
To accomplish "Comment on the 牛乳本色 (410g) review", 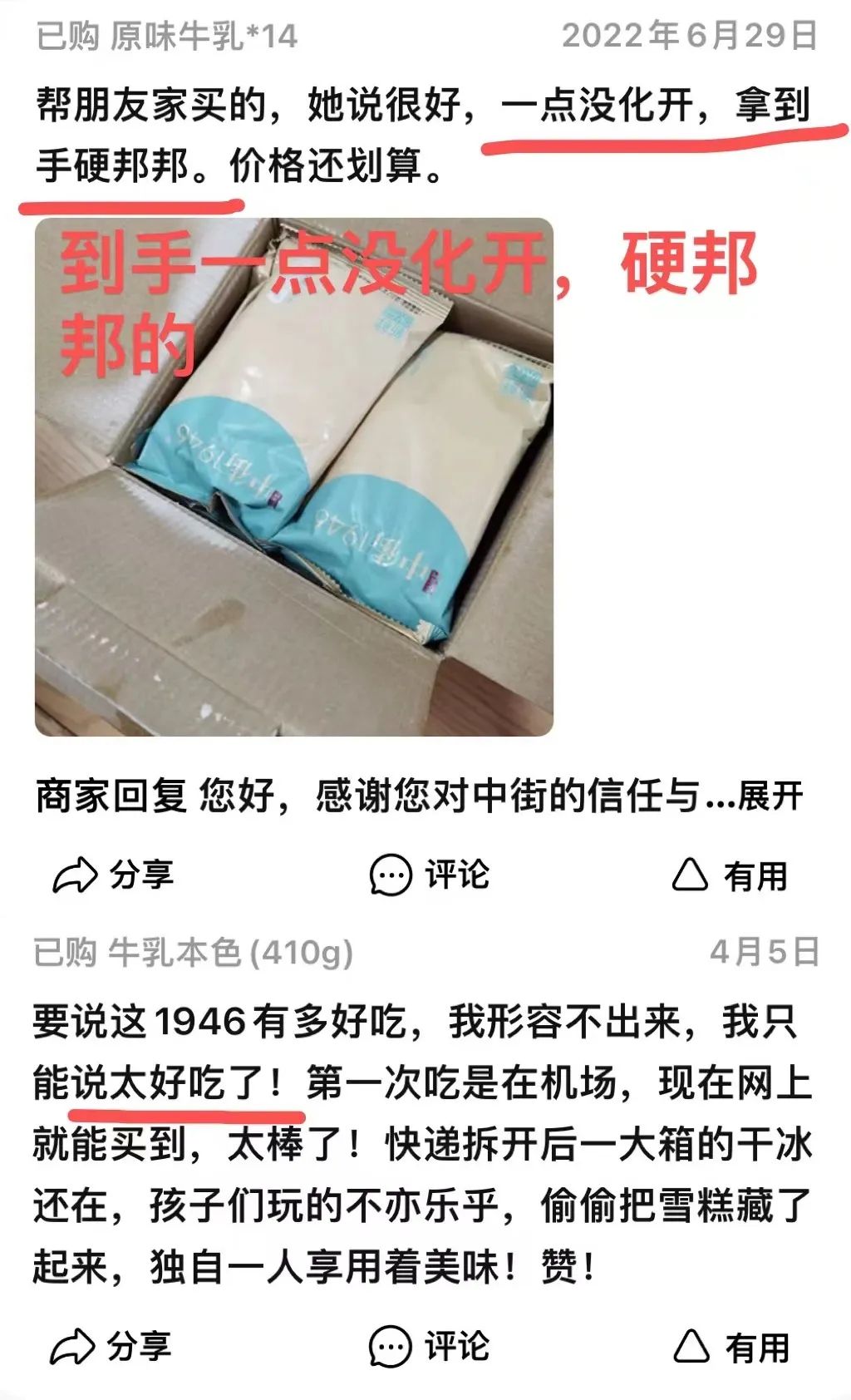I will click(x=430, y=1346).
